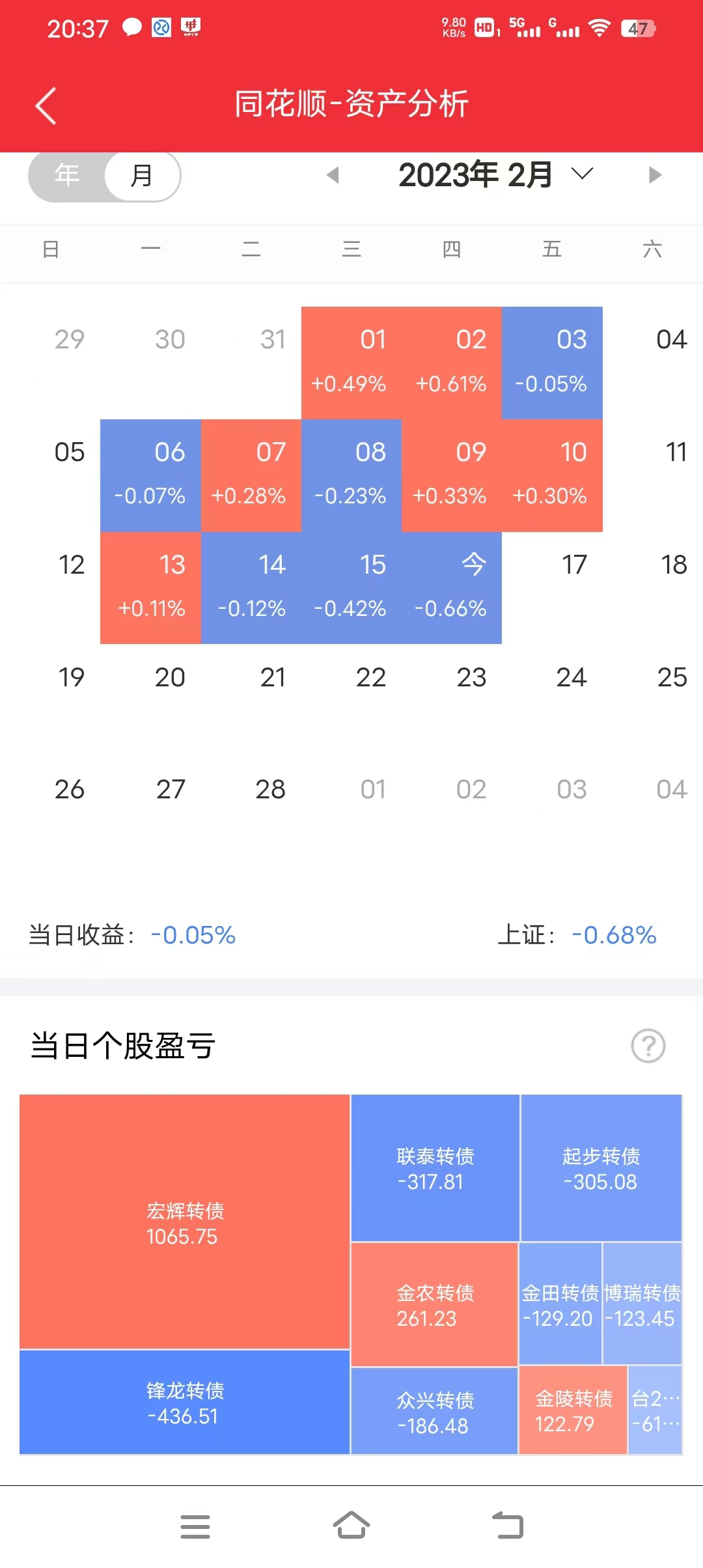Go to the next month
The width and height of the screenshot is (703, 1568).
point(655,175)
